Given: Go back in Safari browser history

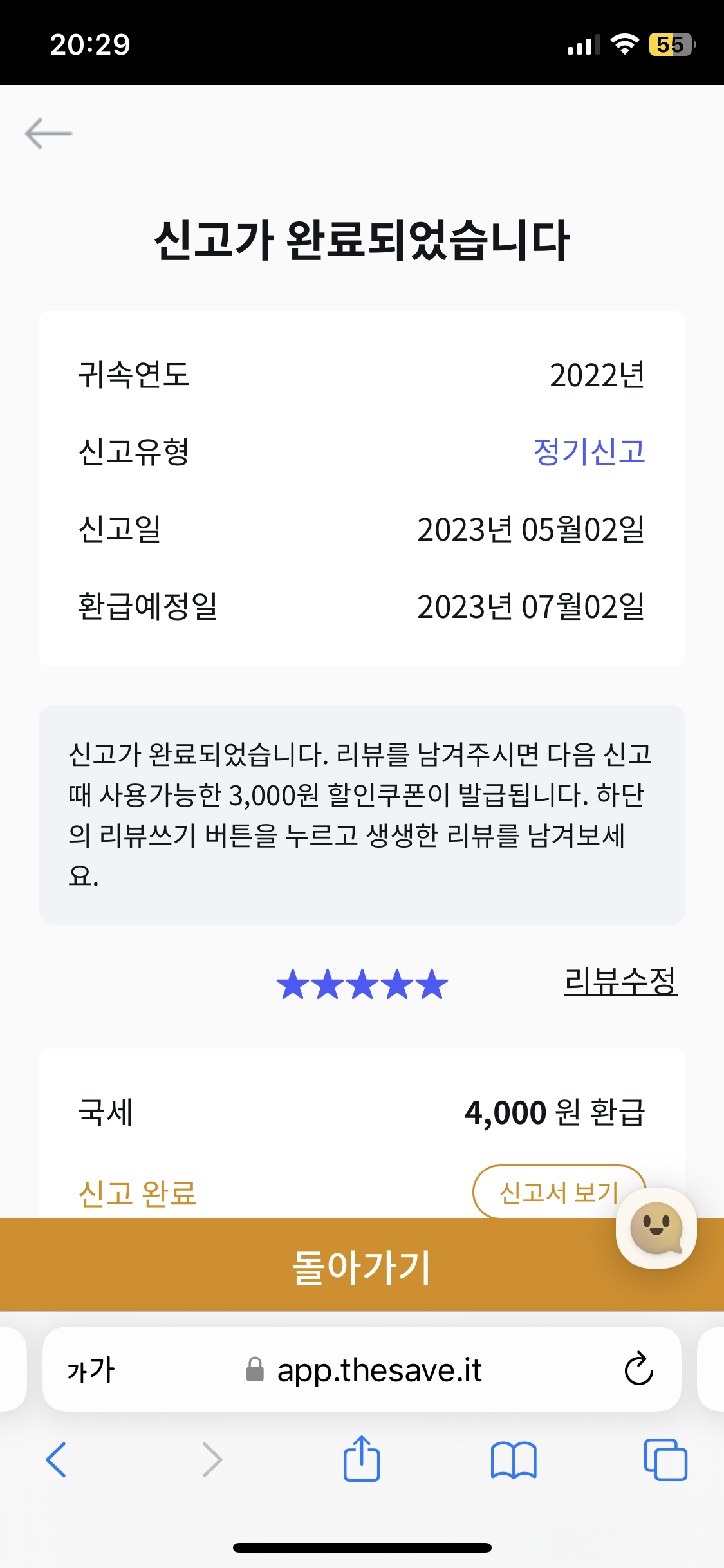Looking at the screenshot, I should 57,1459.
